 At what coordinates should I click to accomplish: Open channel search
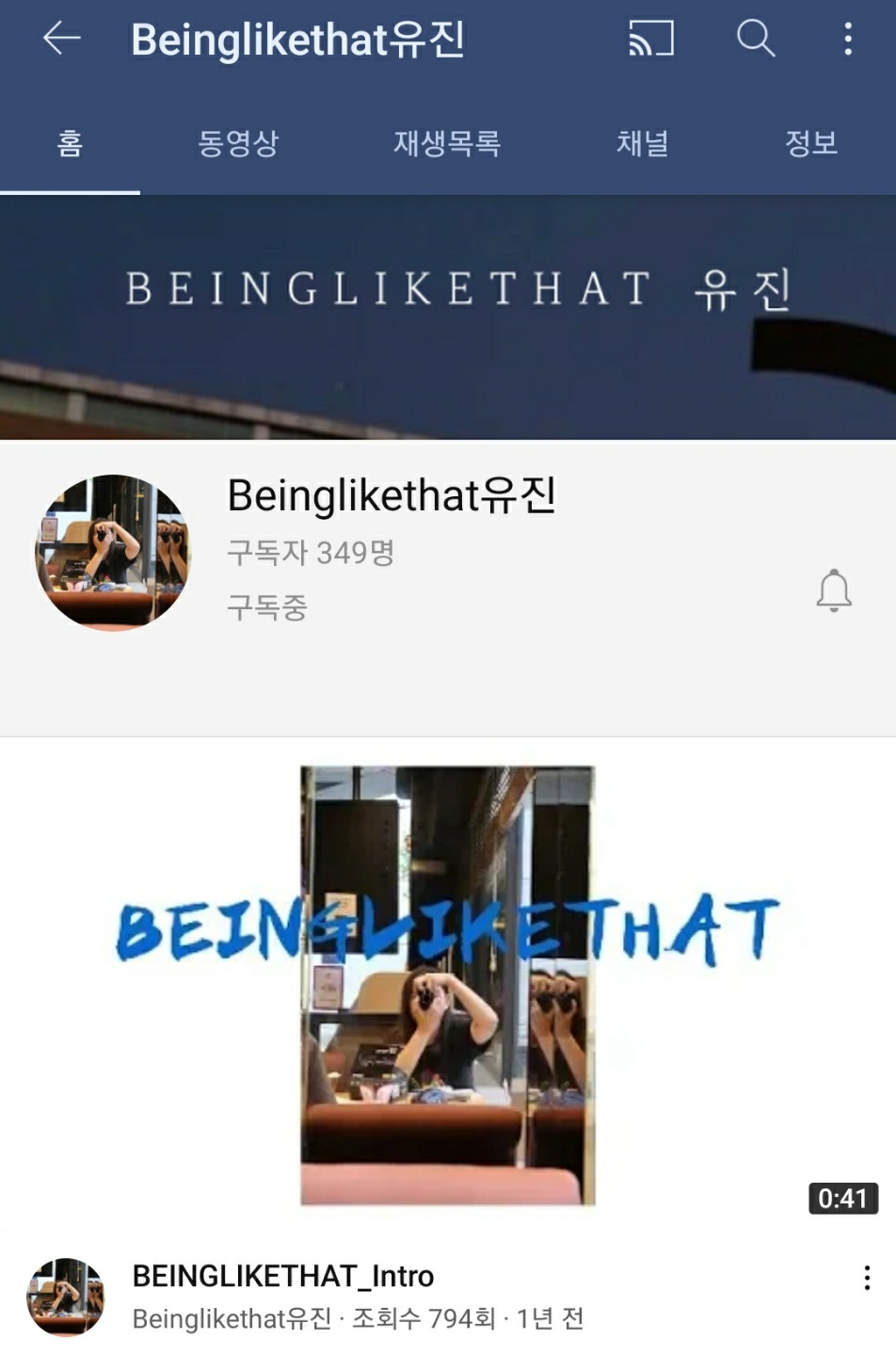pos(755,39)
